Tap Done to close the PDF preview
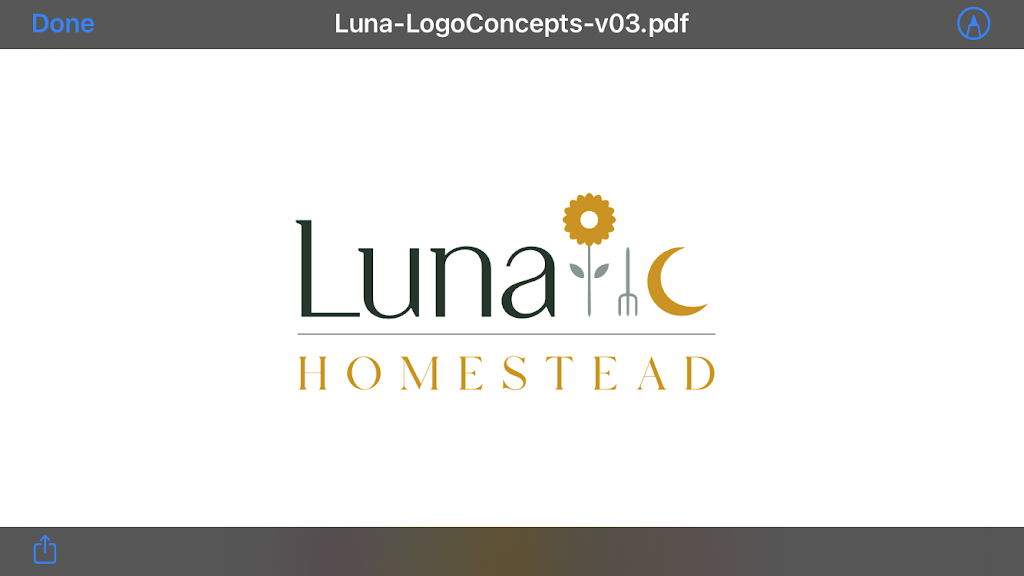Image resolution: width=1024 pixels, height=576 pixels. 63,24
